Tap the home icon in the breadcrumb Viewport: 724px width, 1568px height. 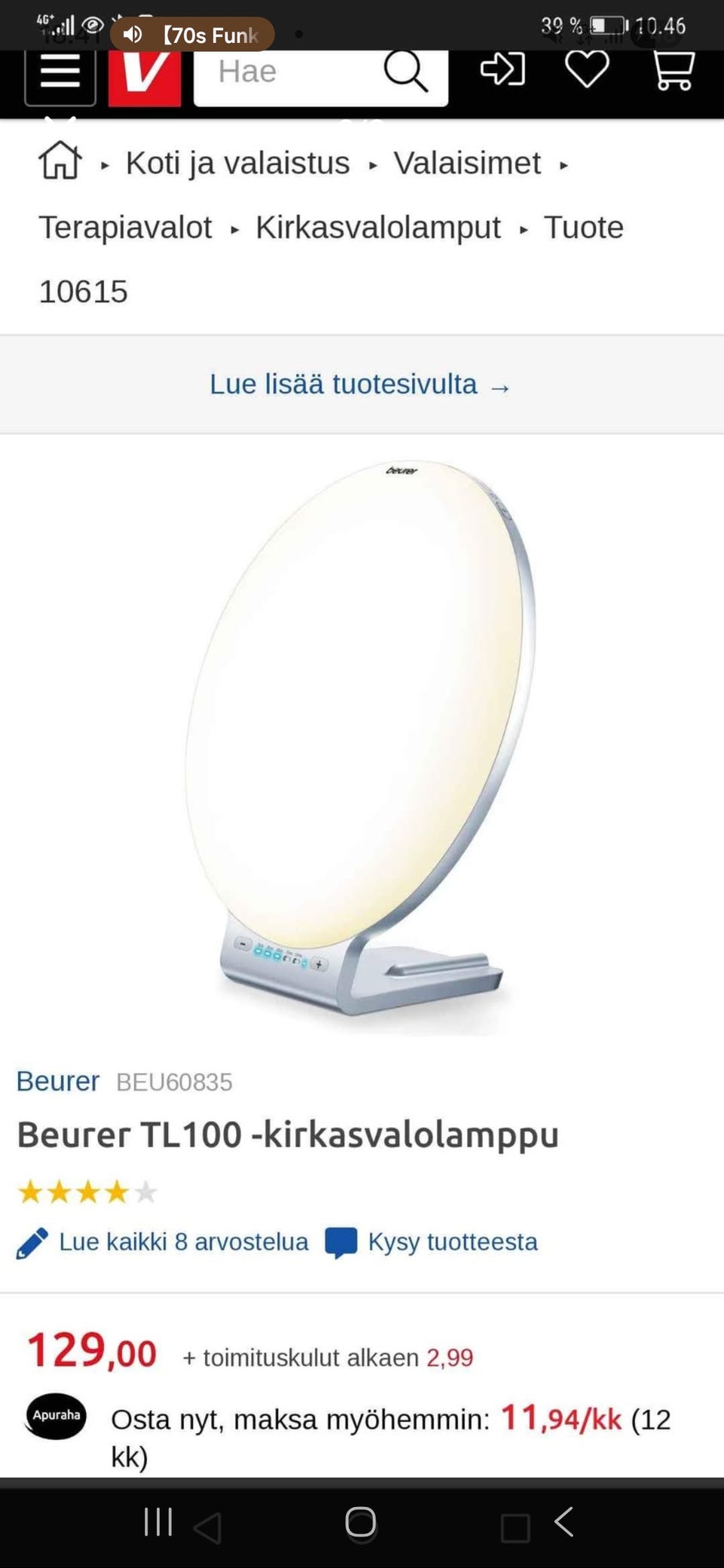click(60, 161)
